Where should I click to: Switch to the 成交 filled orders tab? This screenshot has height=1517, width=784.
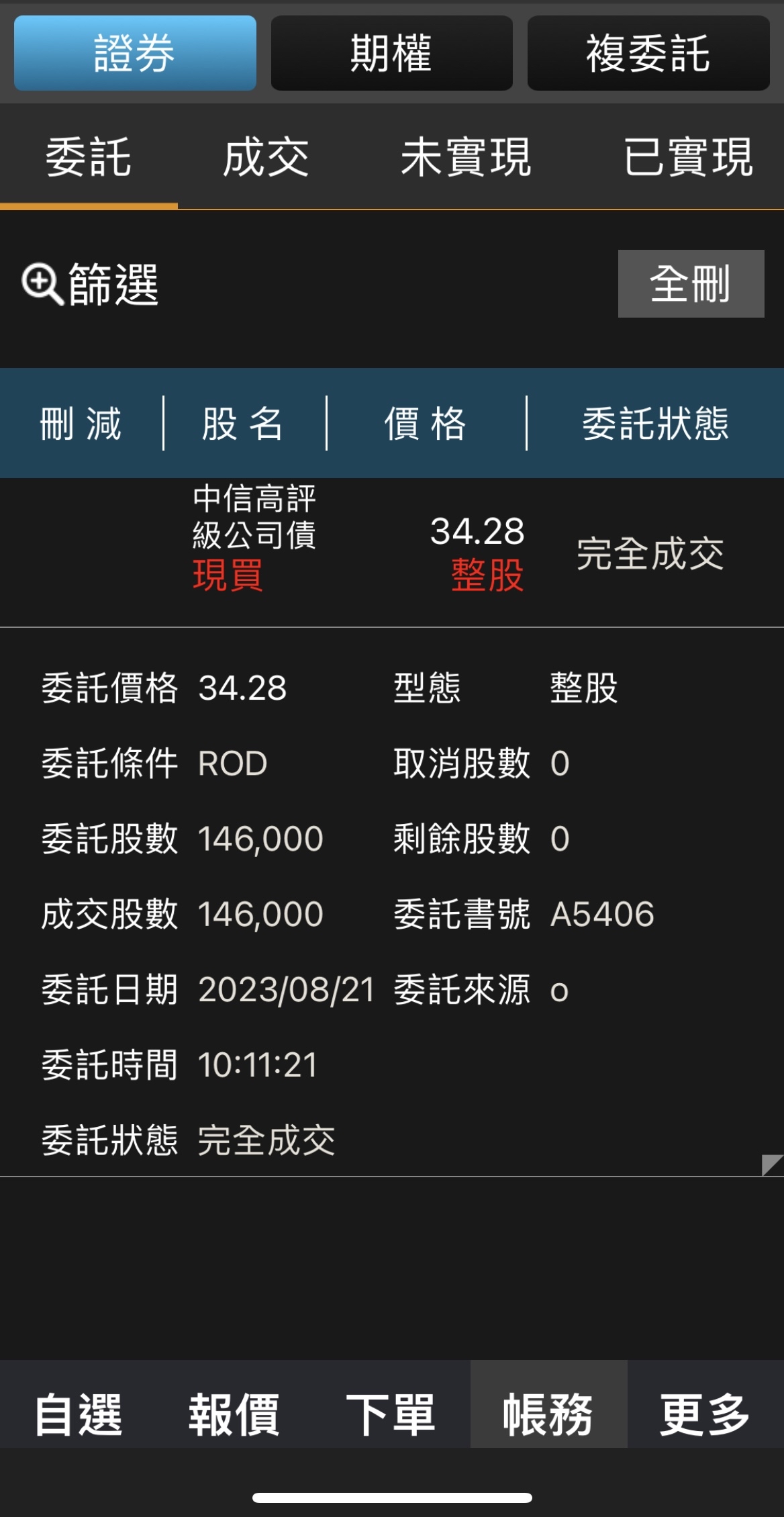click(266, 159)
